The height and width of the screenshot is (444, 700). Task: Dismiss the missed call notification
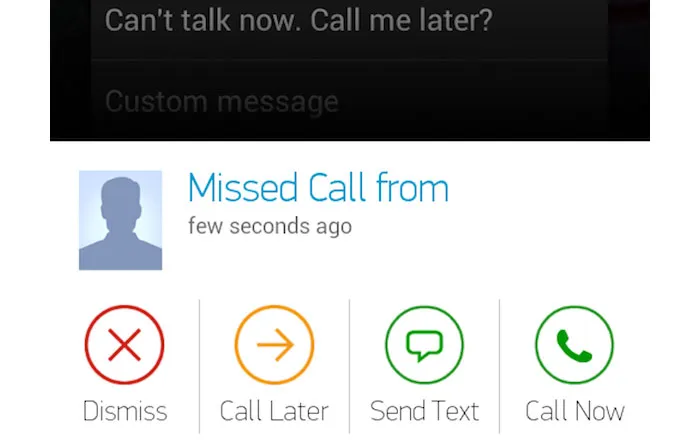coord(124,347)
